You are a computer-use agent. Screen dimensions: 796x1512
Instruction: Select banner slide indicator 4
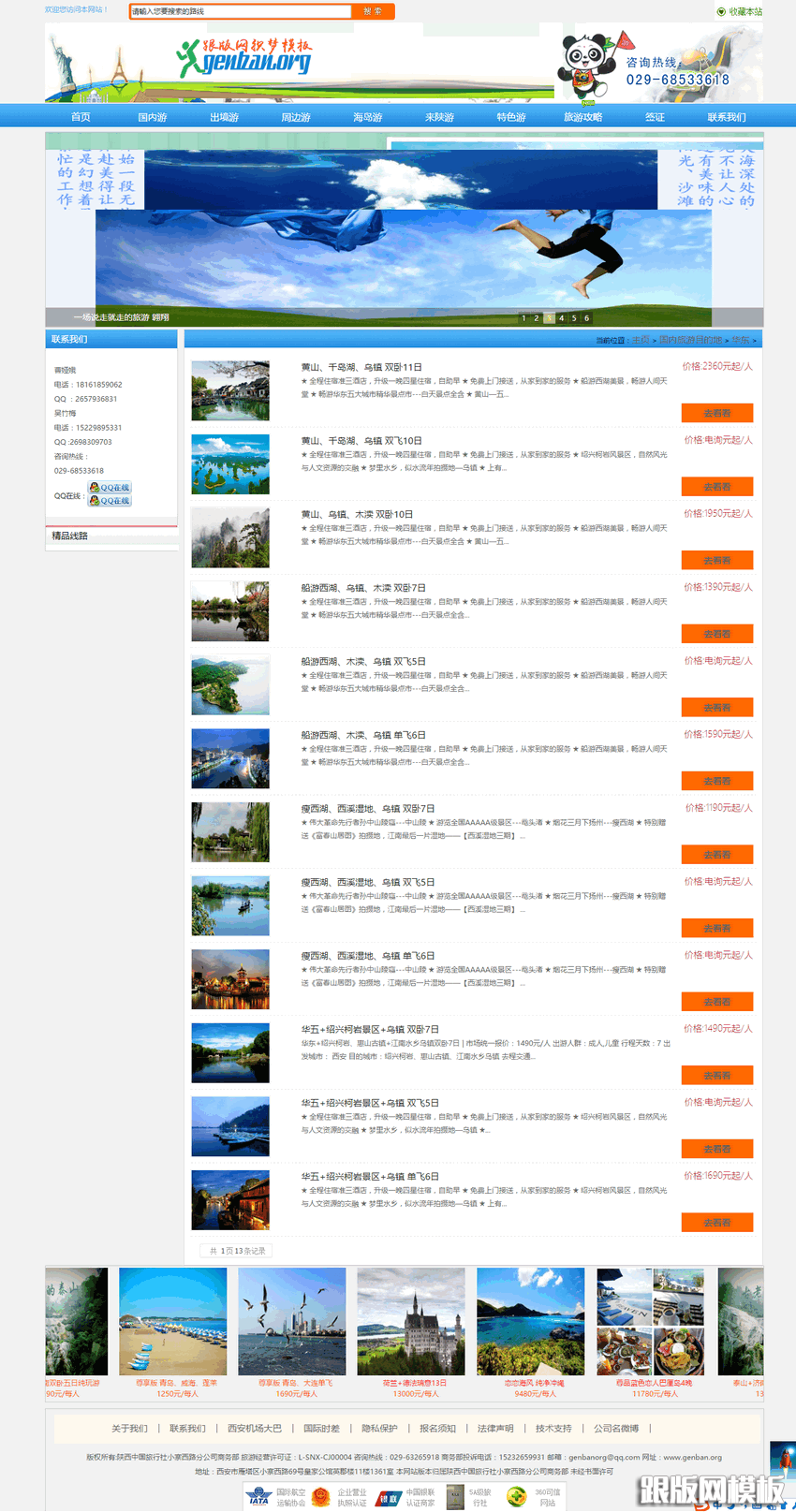[x=562, y=318]
